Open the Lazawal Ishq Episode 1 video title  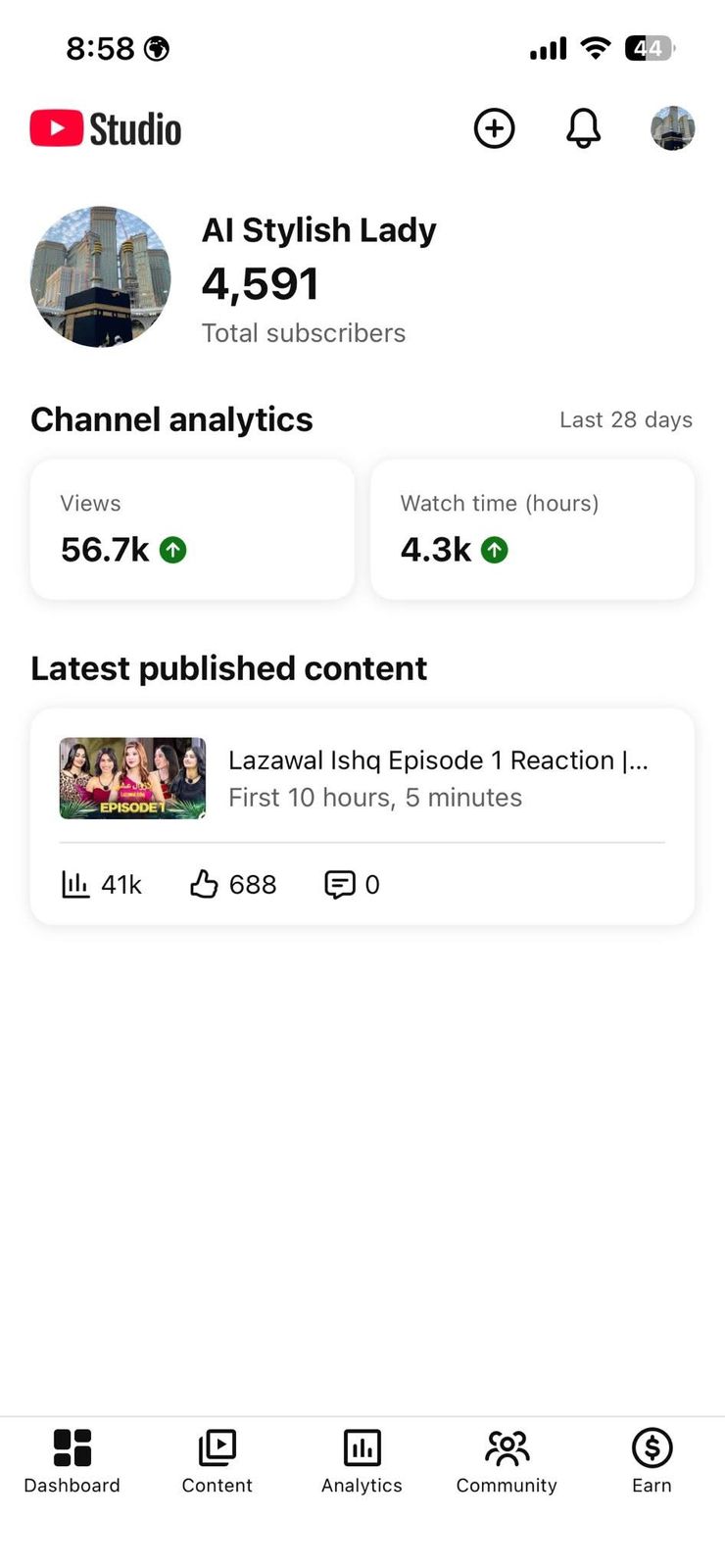click(438, 759)
